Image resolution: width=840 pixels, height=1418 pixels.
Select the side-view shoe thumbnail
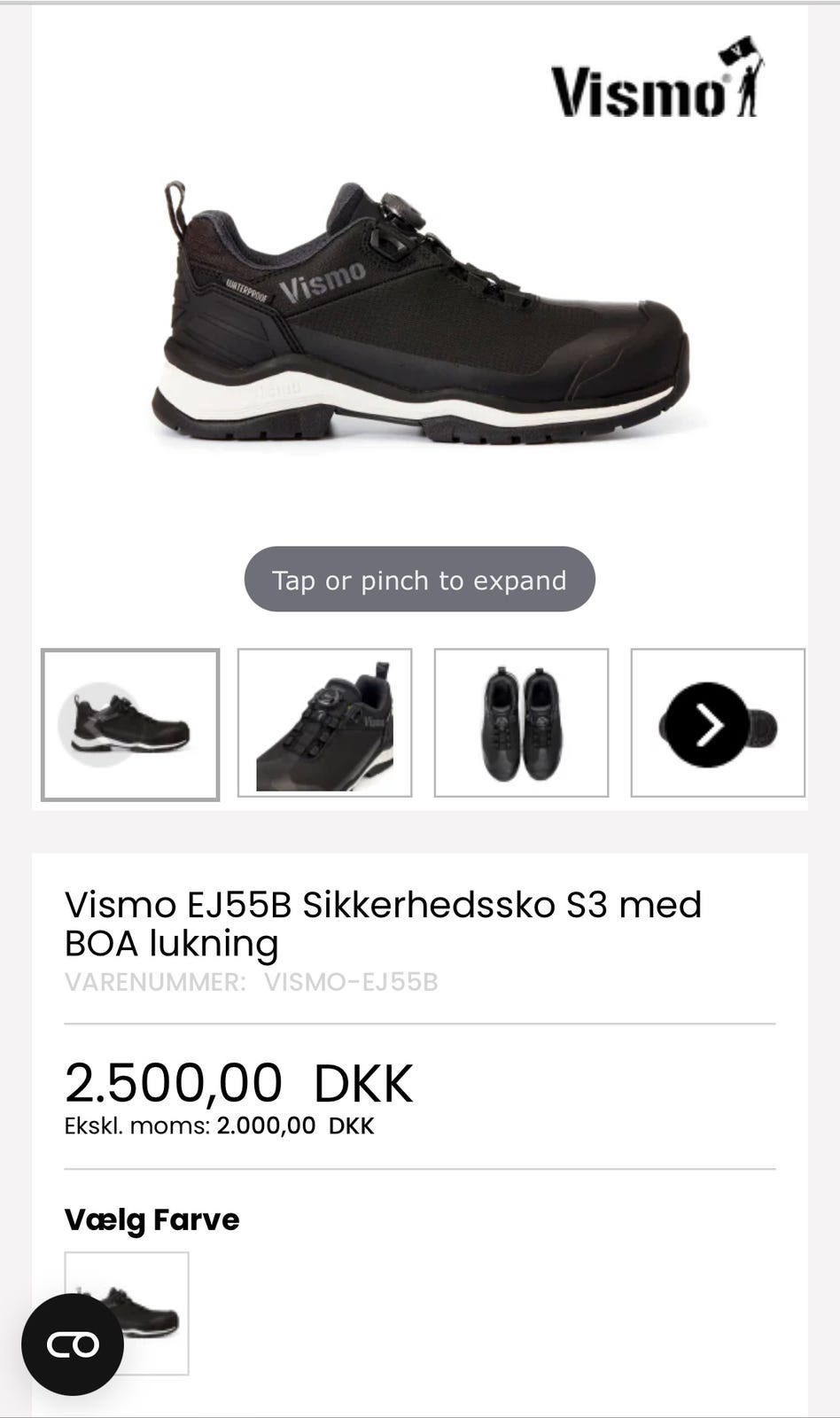[130, 724]
